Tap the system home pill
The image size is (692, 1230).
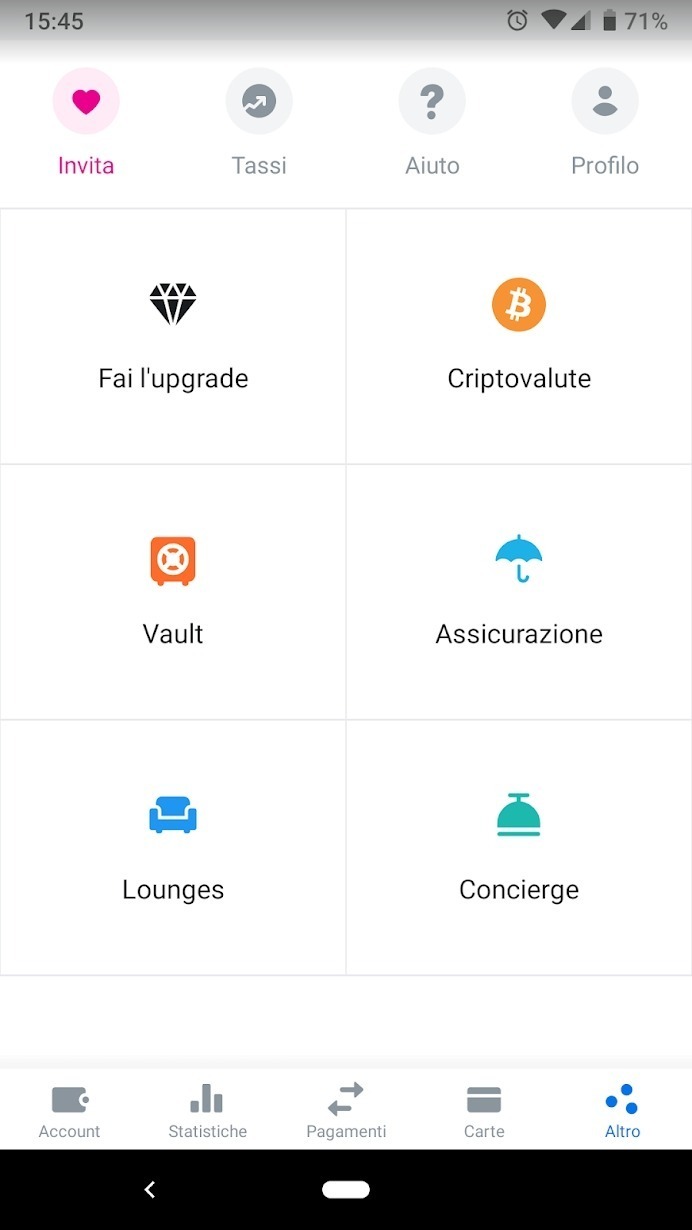pyautogui.click(x=346, y=1189)
